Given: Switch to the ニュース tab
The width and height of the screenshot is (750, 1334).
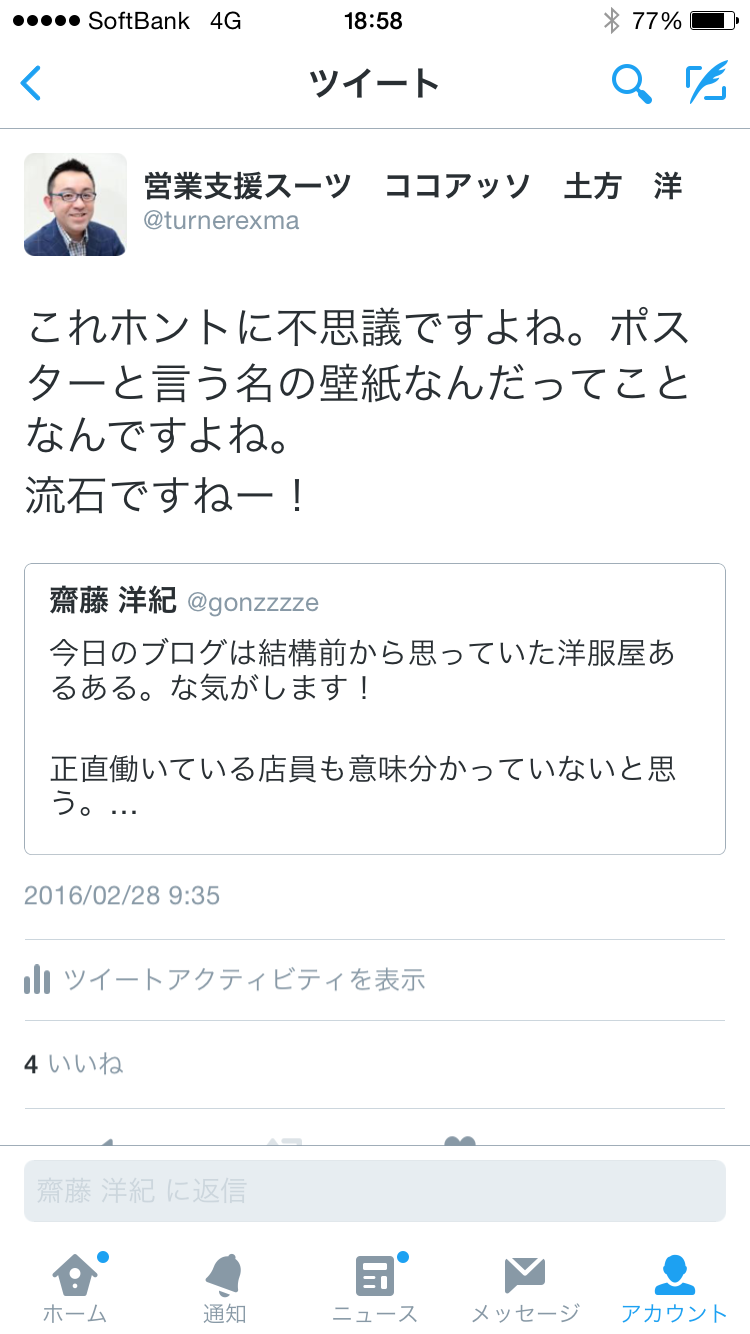Looking at the screenshot, I should pos(375,1289).
